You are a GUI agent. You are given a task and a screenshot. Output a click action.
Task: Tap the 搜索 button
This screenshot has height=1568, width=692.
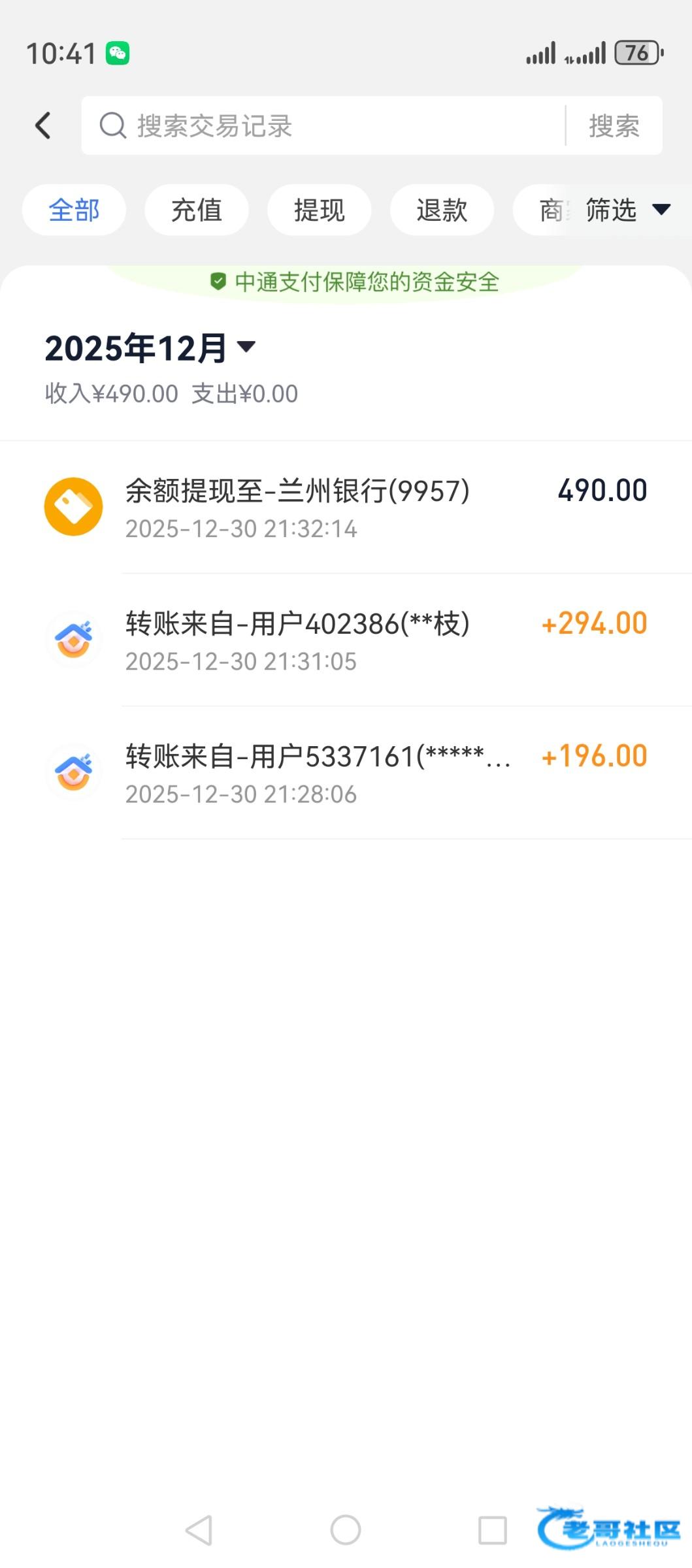(614, 125)
